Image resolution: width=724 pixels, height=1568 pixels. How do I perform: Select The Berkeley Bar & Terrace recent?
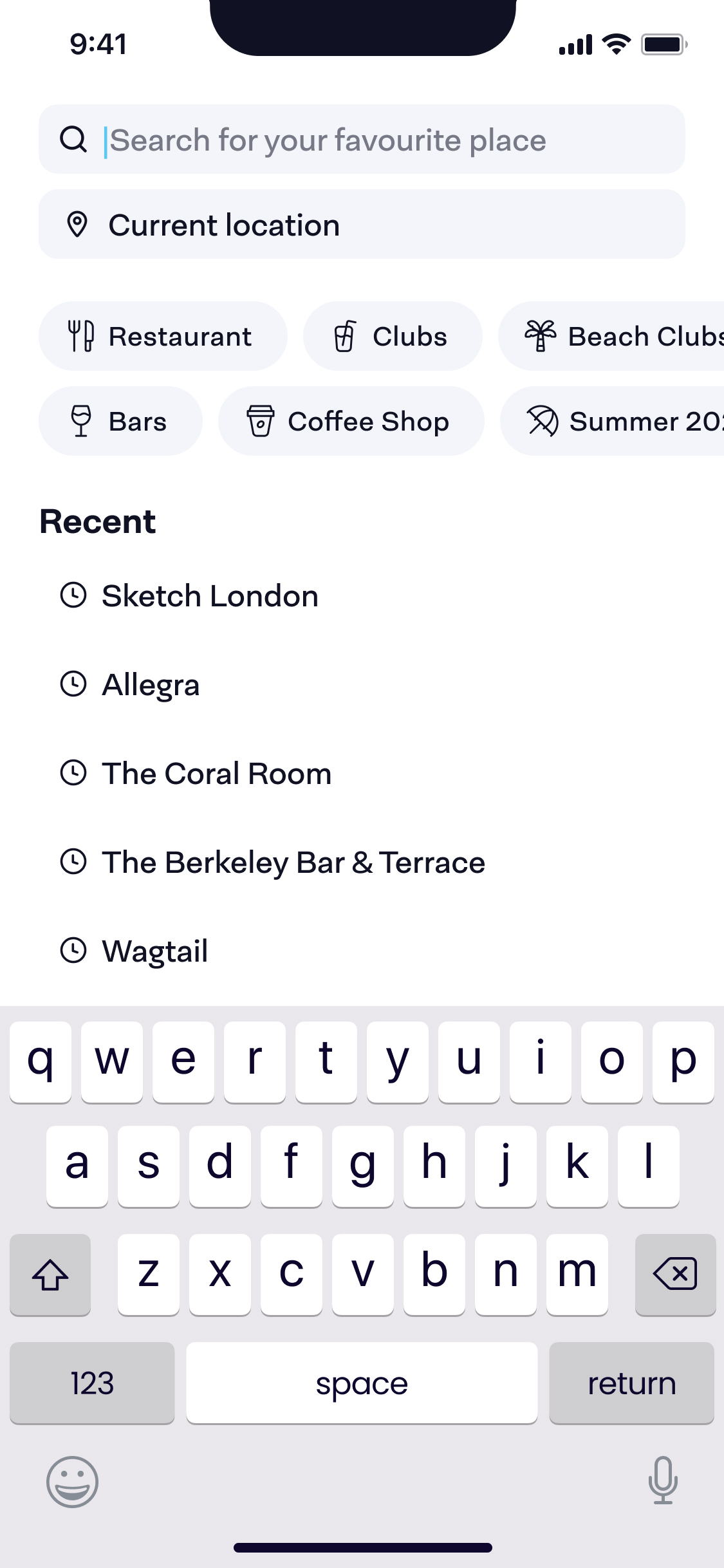(x=293, y=863)
